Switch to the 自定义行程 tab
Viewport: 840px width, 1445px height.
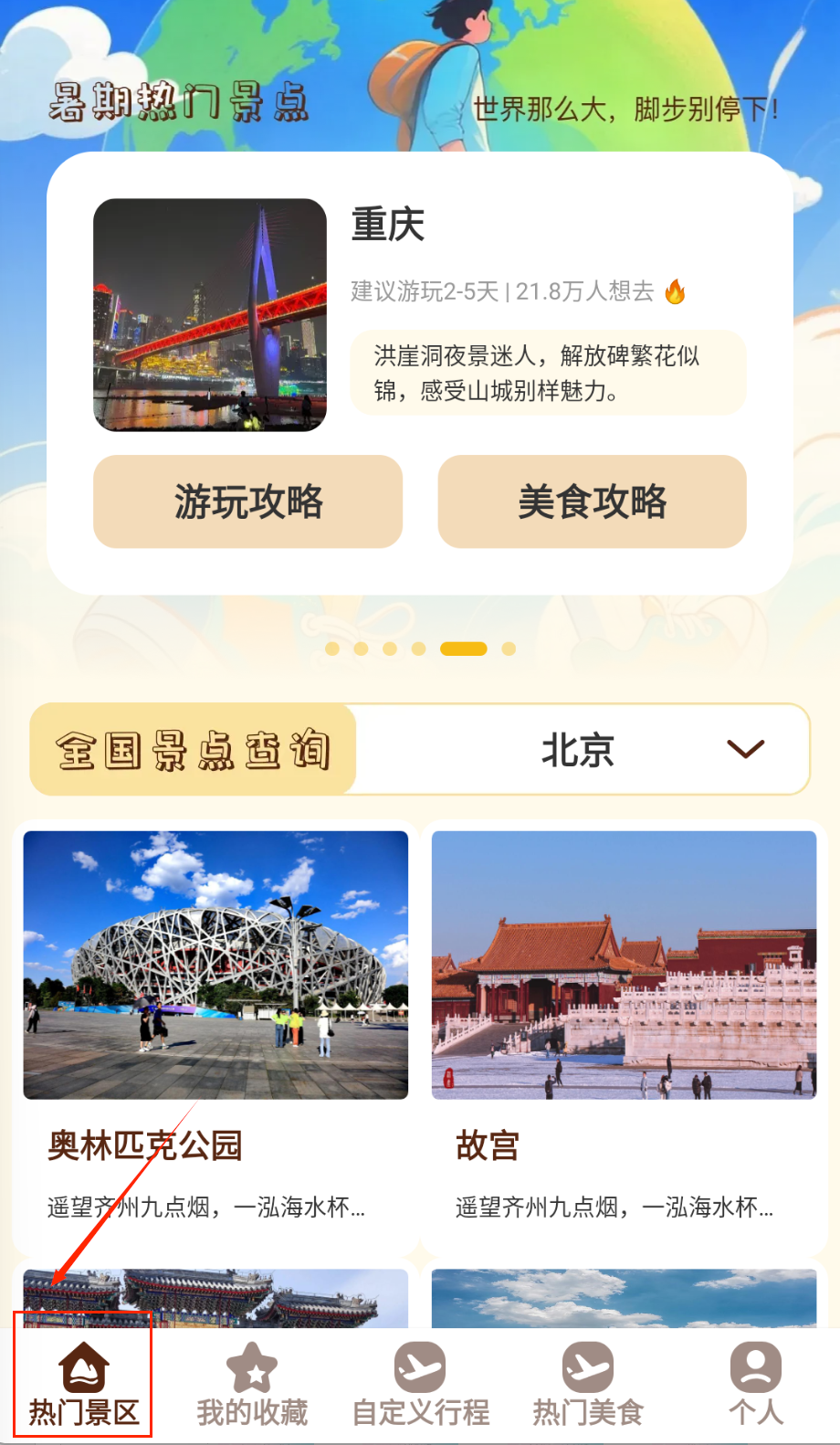click(x=420, y=1383)
